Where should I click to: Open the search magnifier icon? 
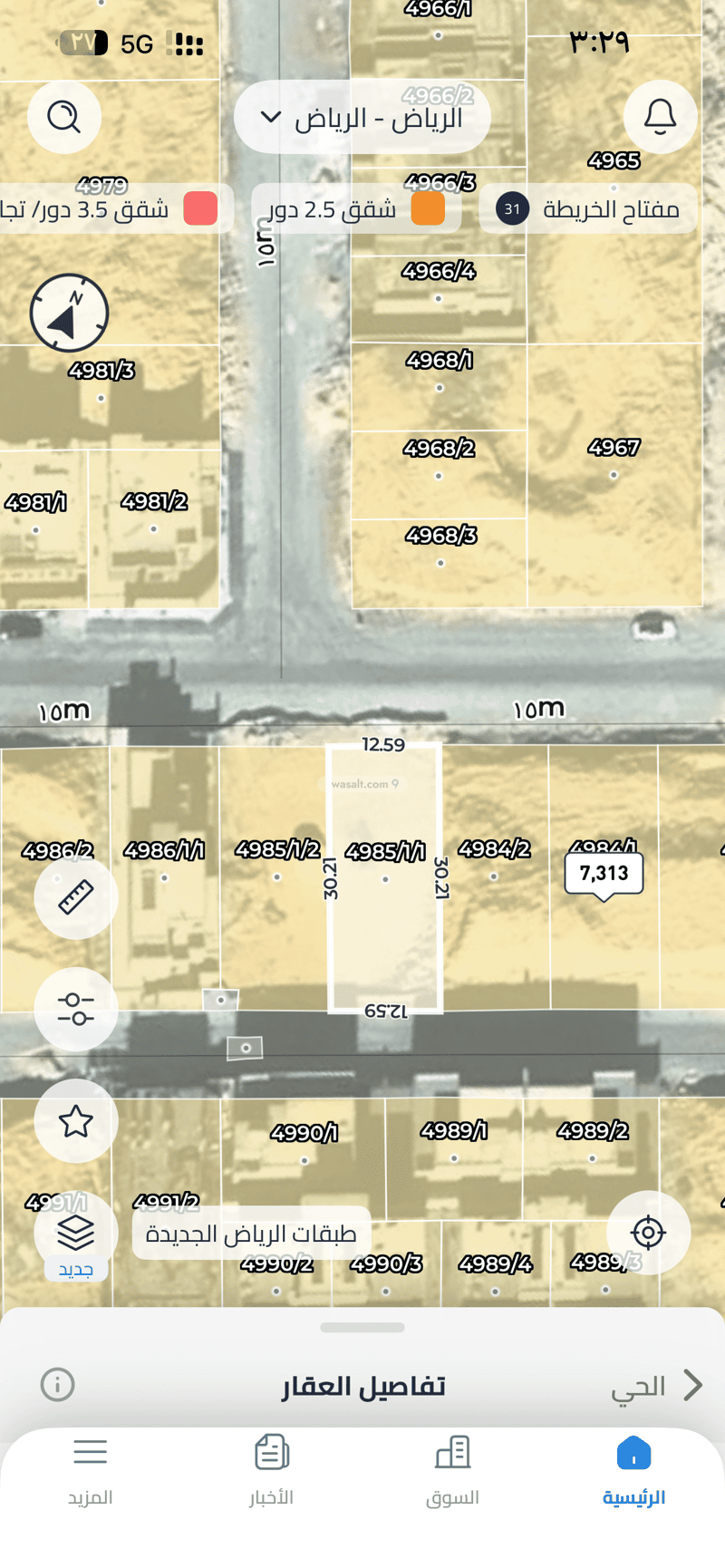[64, 117]
